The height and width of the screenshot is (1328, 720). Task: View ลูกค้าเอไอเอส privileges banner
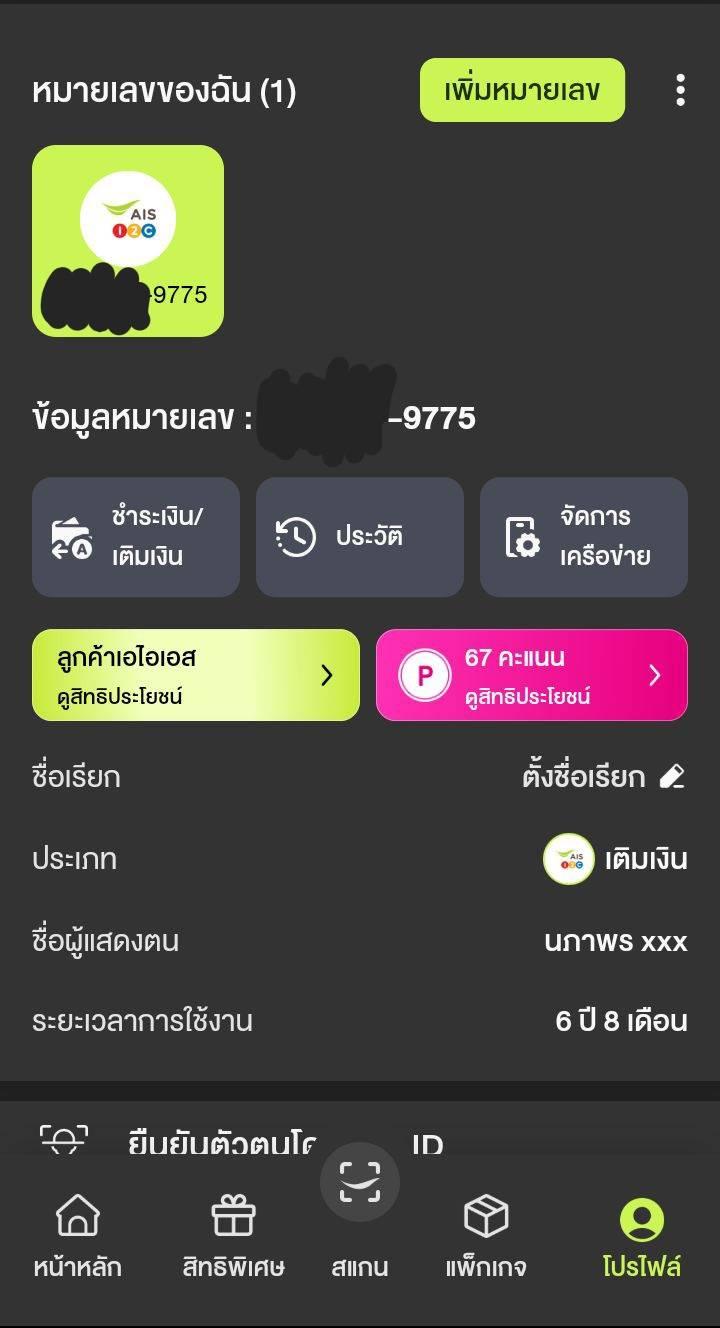click(196, 675)
